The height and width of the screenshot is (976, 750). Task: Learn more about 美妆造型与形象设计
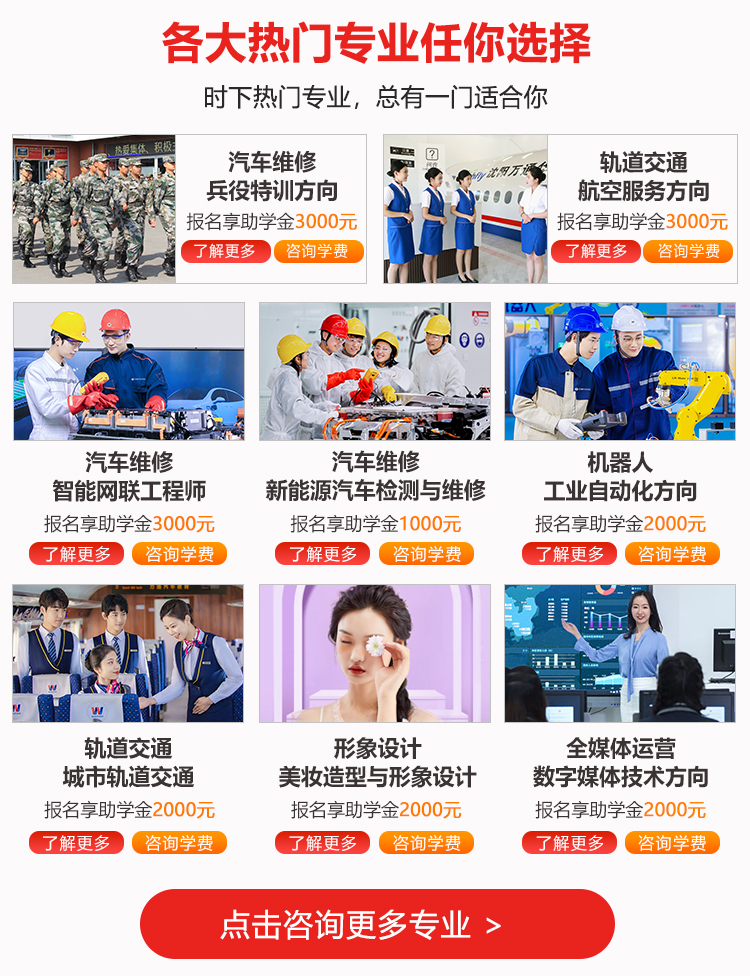[322, 843]
